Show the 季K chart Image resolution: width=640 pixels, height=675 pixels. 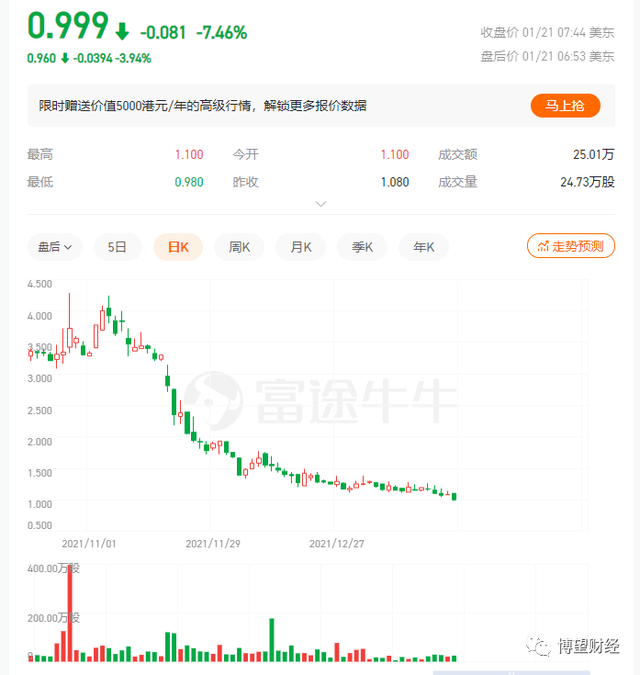[x=362, y=247]
